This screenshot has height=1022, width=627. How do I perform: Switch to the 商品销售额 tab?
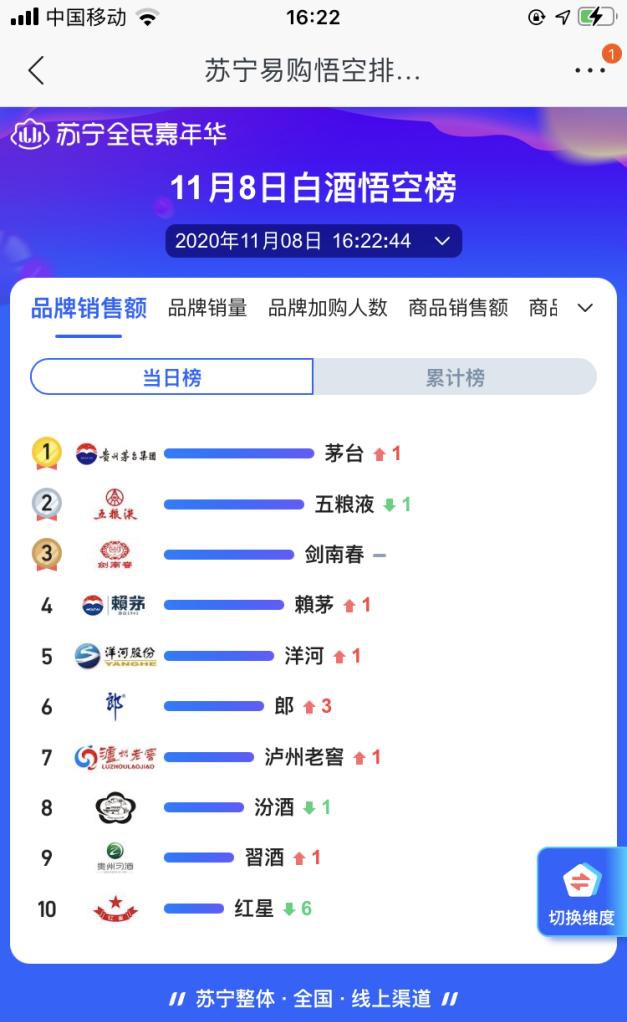(x=458, y=308)
